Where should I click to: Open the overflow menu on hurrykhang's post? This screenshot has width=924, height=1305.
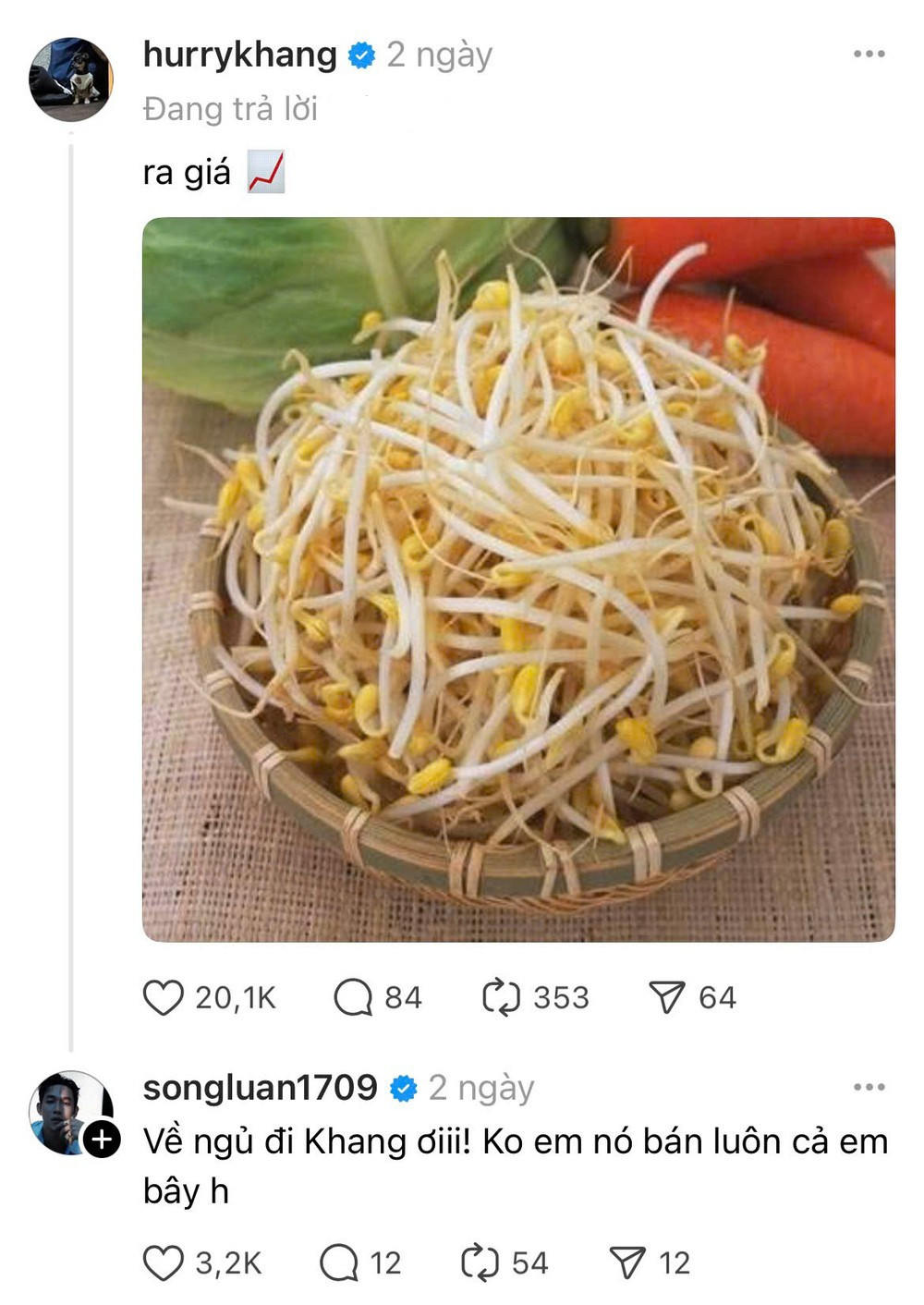[869, 55]
